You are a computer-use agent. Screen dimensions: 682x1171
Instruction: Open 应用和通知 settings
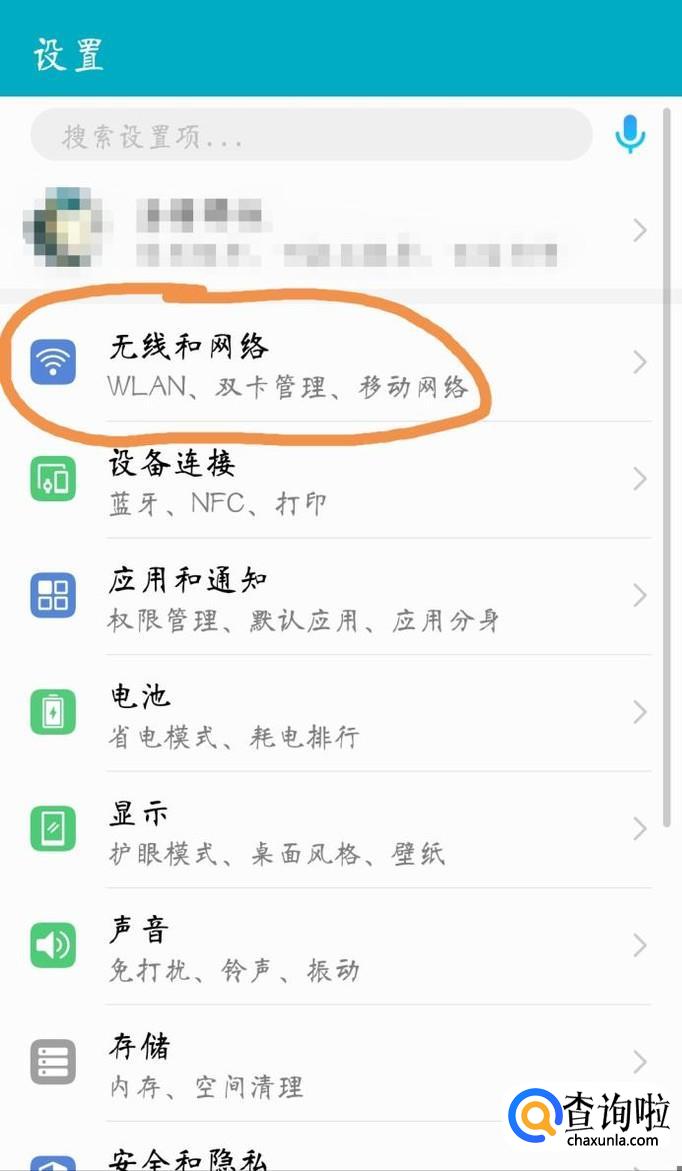coord(340,597)
